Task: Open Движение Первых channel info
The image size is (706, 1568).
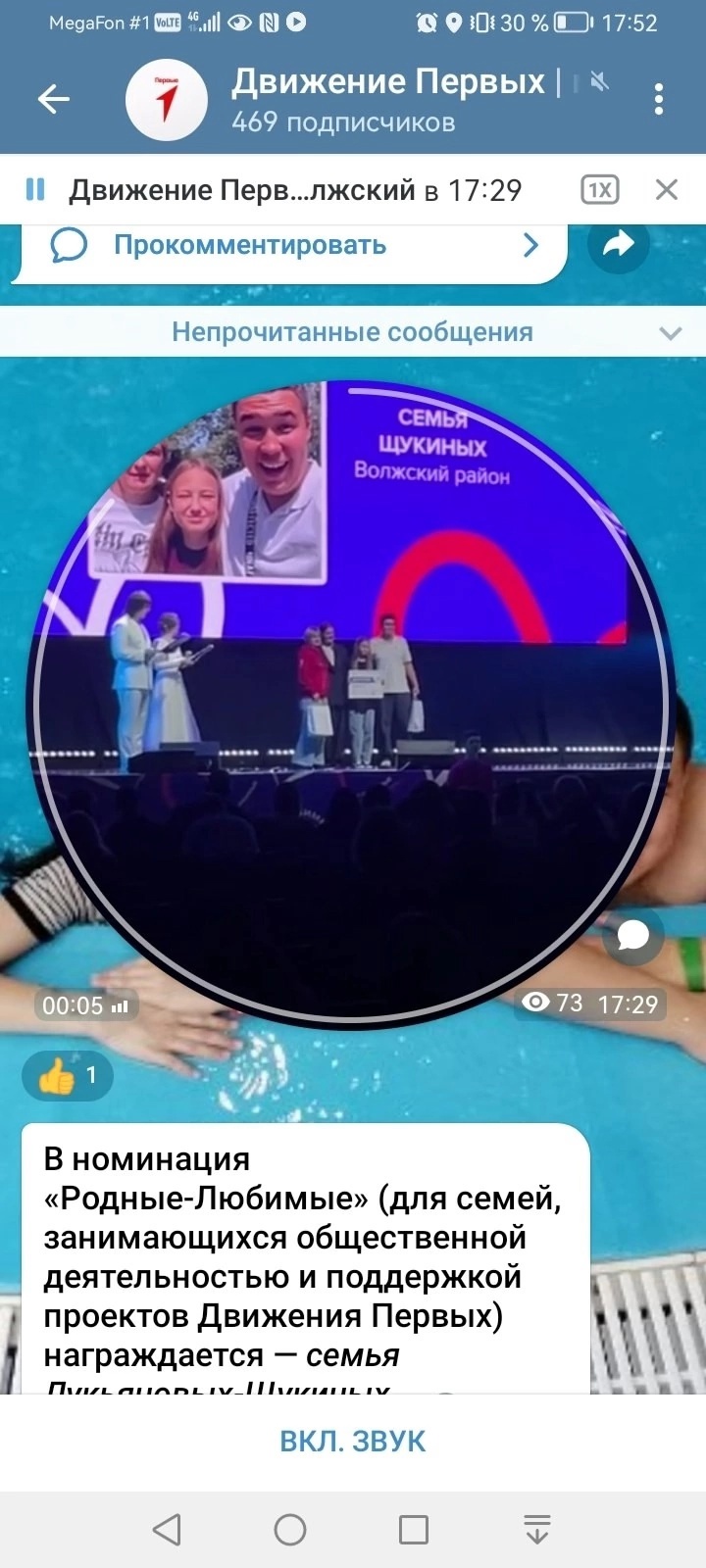Action: [387, 99]
